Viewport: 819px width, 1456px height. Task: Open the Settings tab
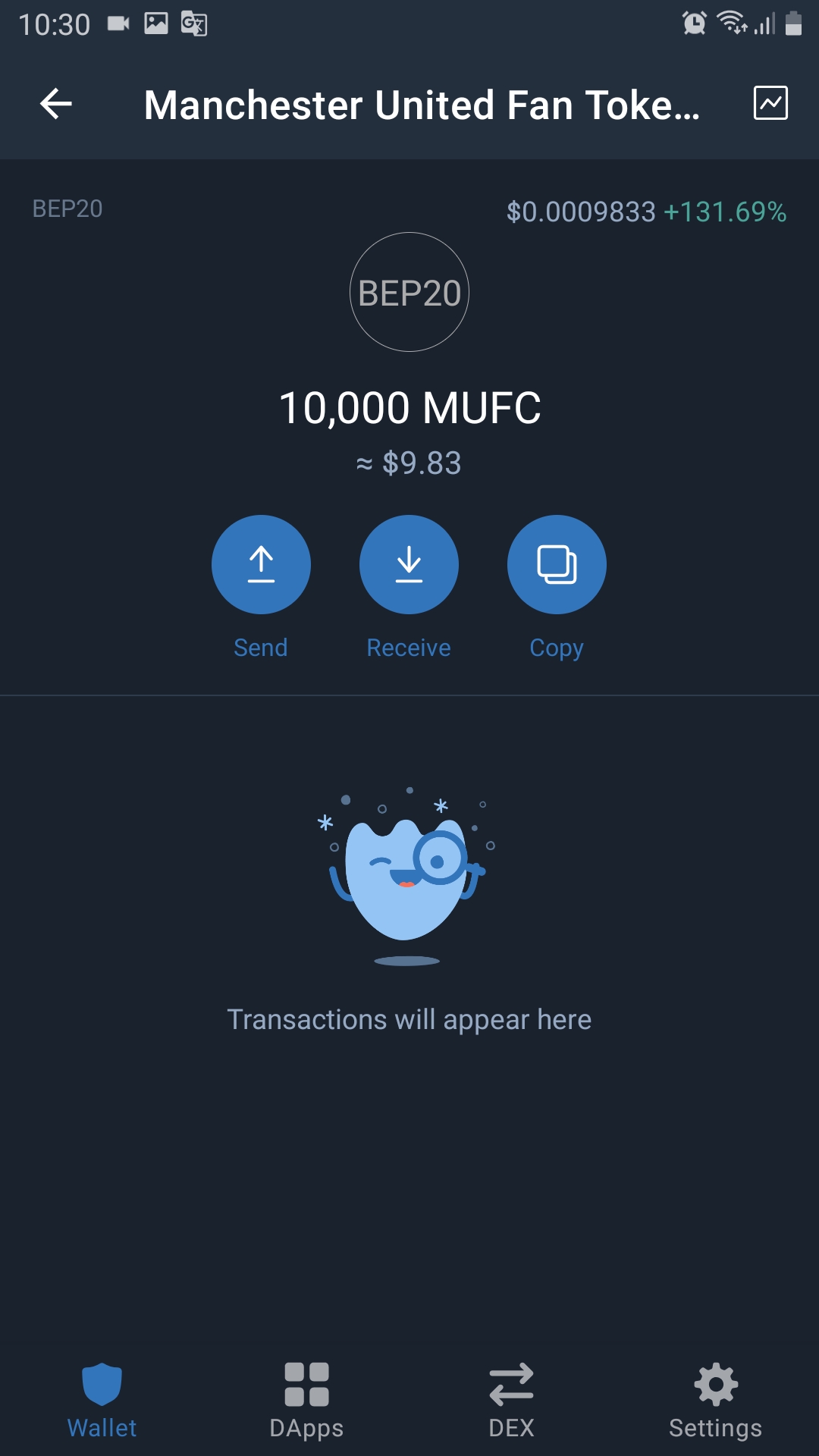715,1400
